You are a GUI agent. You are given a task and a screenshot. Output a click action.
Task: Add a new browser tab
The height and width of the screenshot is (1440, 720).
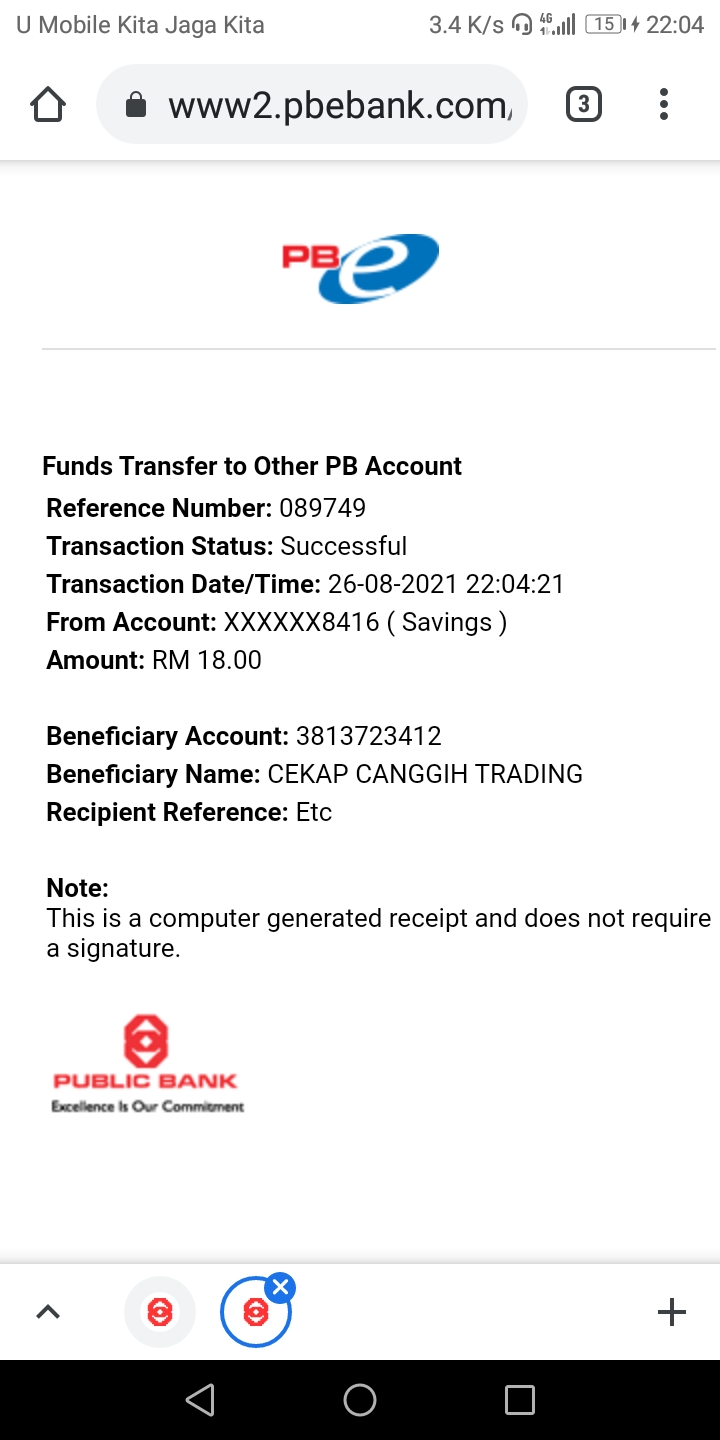click(672, 1312)
